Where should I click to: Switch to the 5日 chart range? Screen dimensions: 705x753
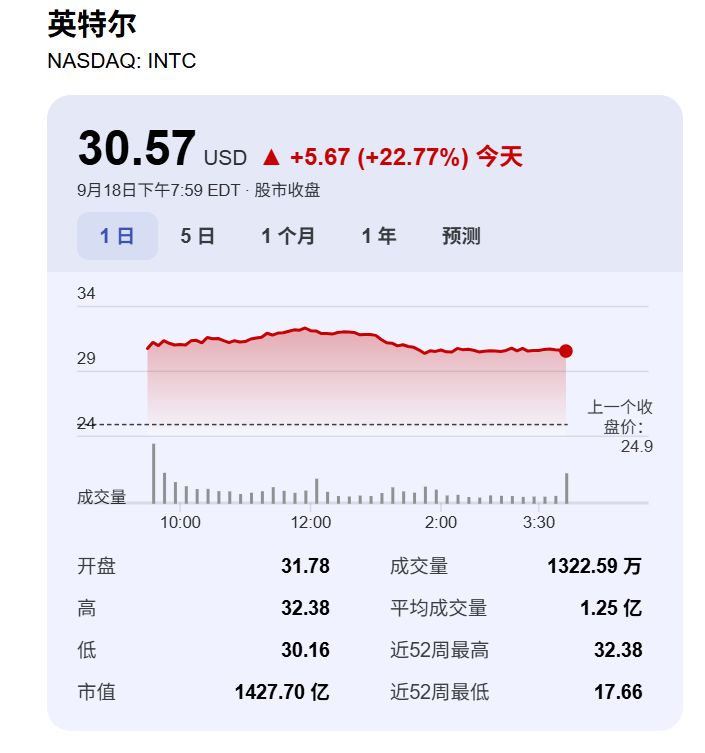[198, 236]
